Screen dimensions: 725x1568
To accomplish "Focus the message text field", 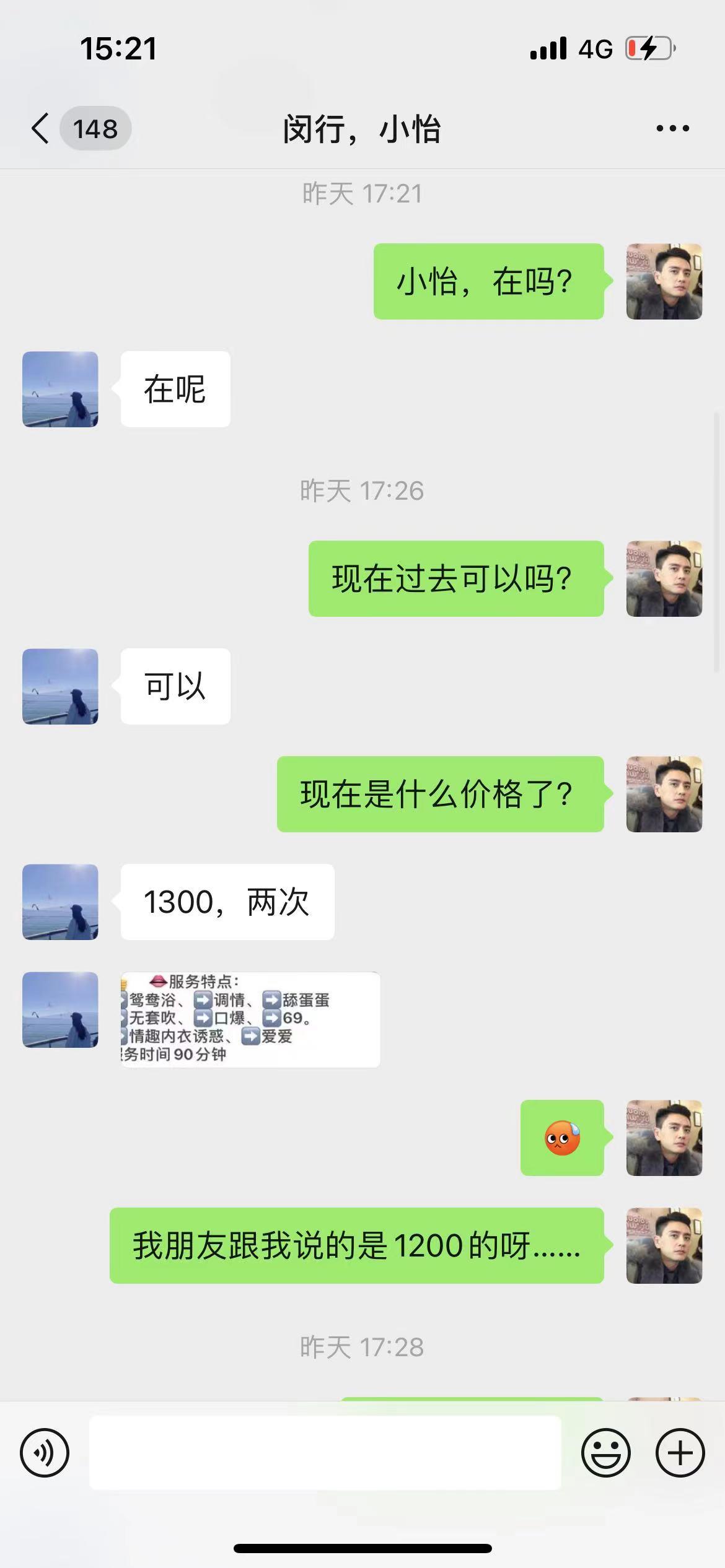I will pos(325,1453).
